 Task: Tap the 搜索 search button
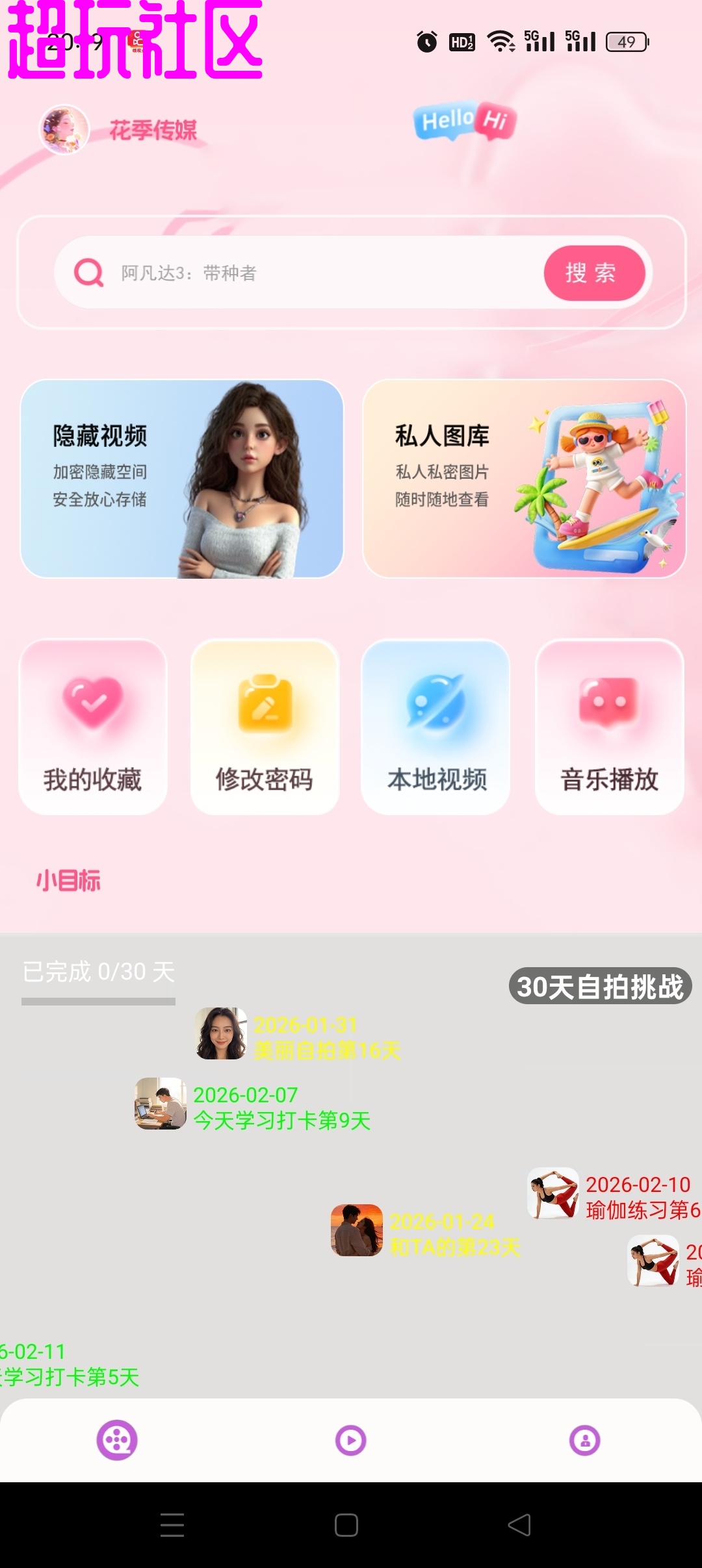tap(593, 273)
